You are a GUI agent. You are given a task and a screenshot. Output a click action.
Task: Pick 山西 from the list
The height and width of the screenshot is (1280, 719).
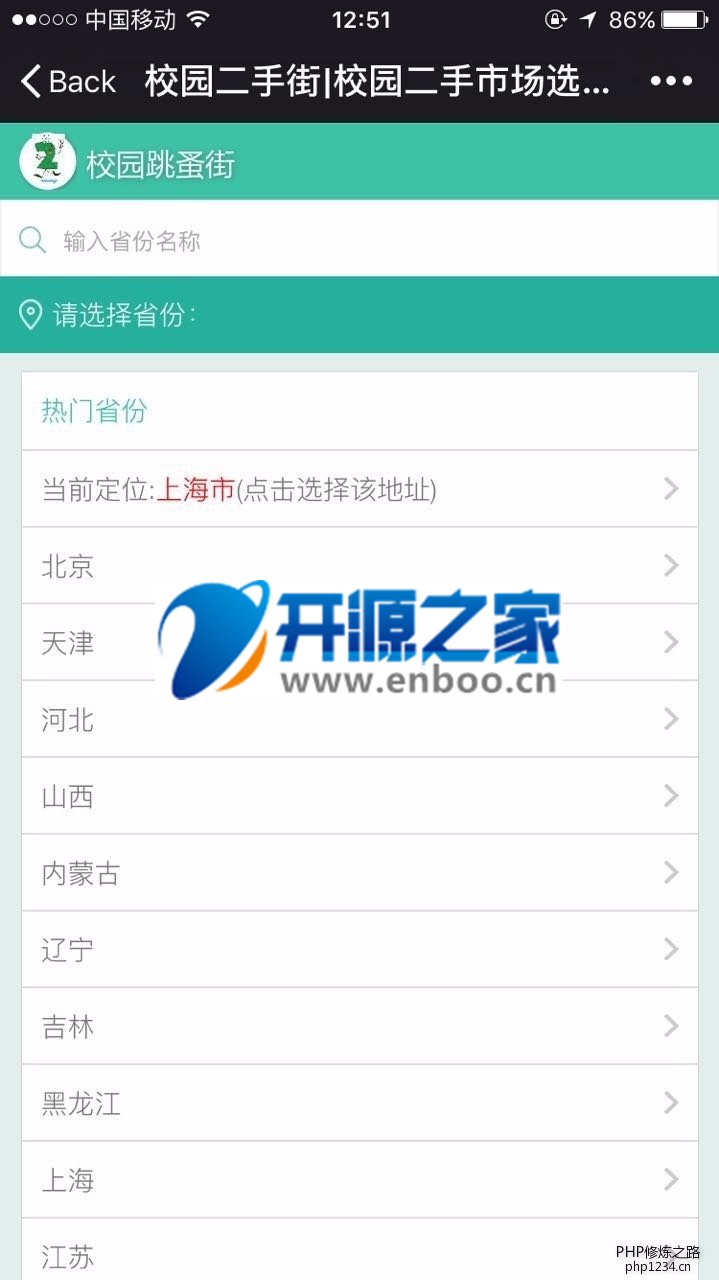click(359, 796)
